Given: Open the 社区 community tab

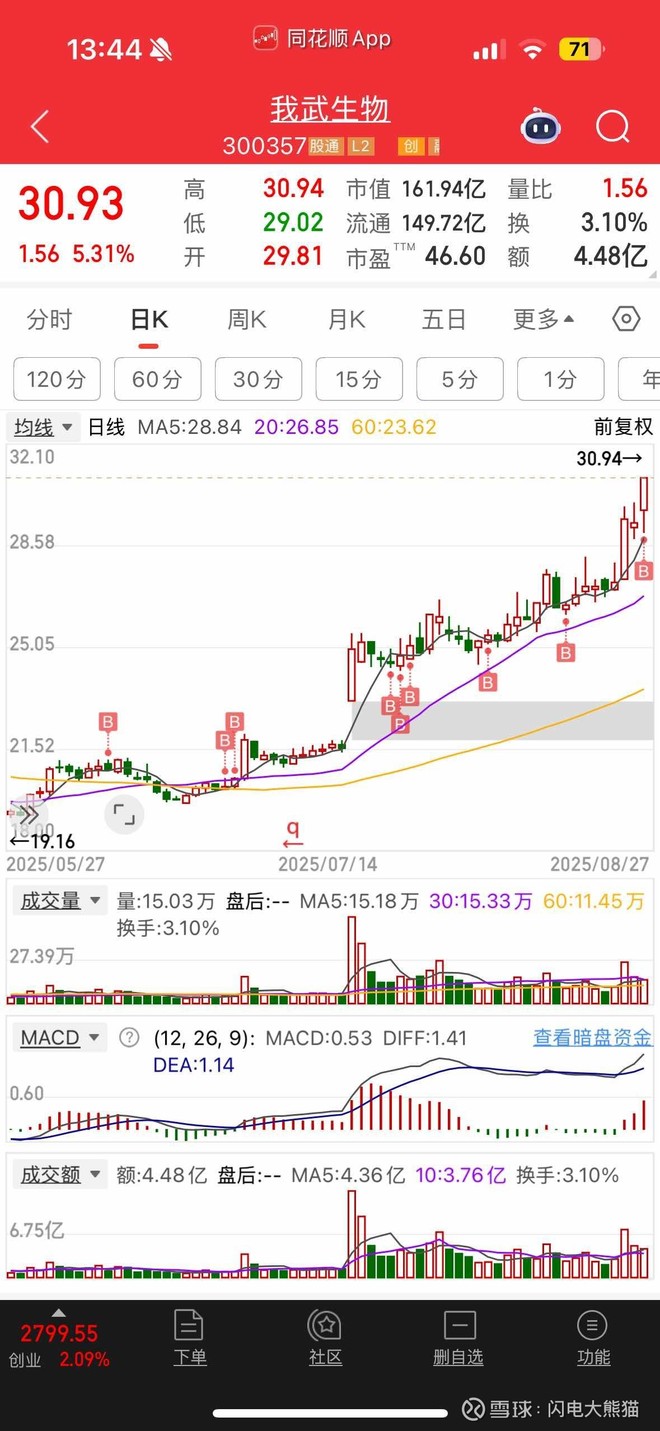Looking at the screenshot, I should point(325,1338).
